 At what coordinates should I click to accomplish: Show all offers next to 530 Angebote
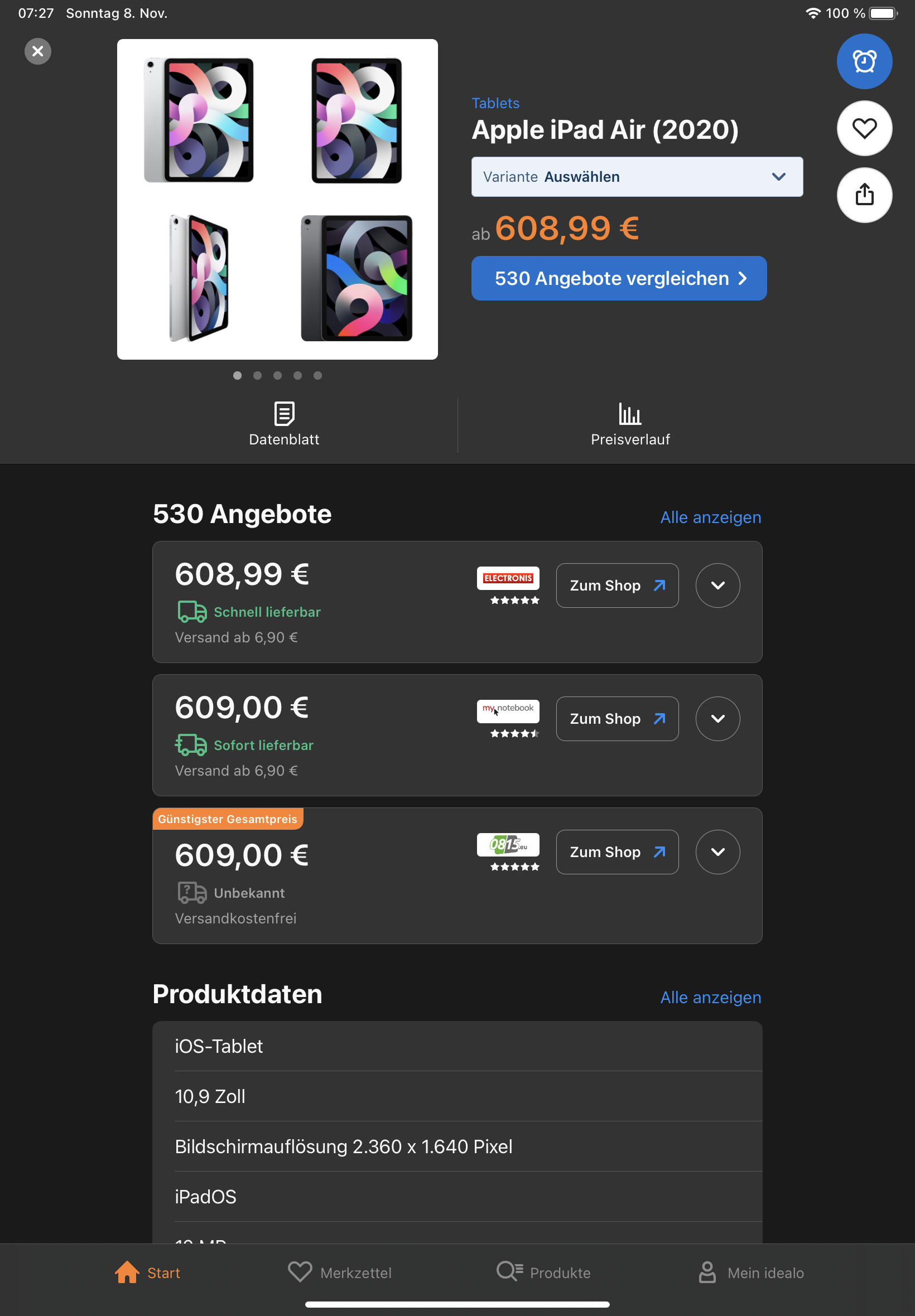click(x=710, y=517)
